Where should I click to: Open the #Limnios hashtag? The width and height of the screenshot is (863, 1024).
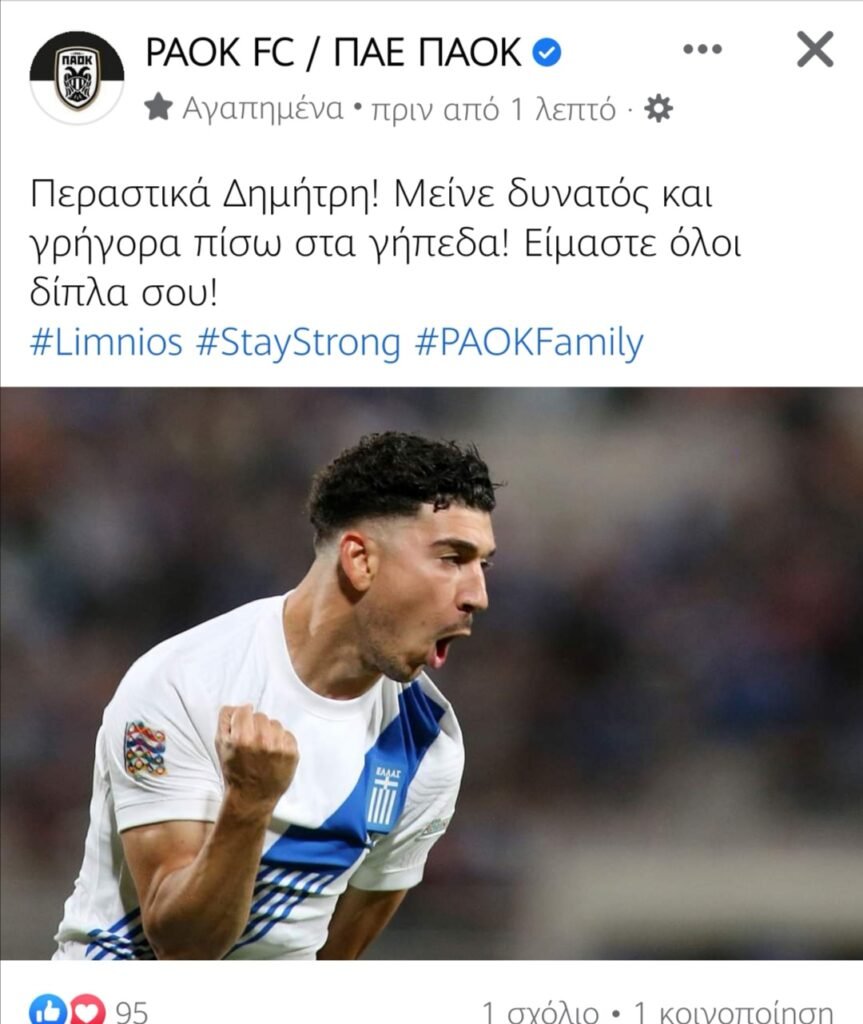(106, 343)
